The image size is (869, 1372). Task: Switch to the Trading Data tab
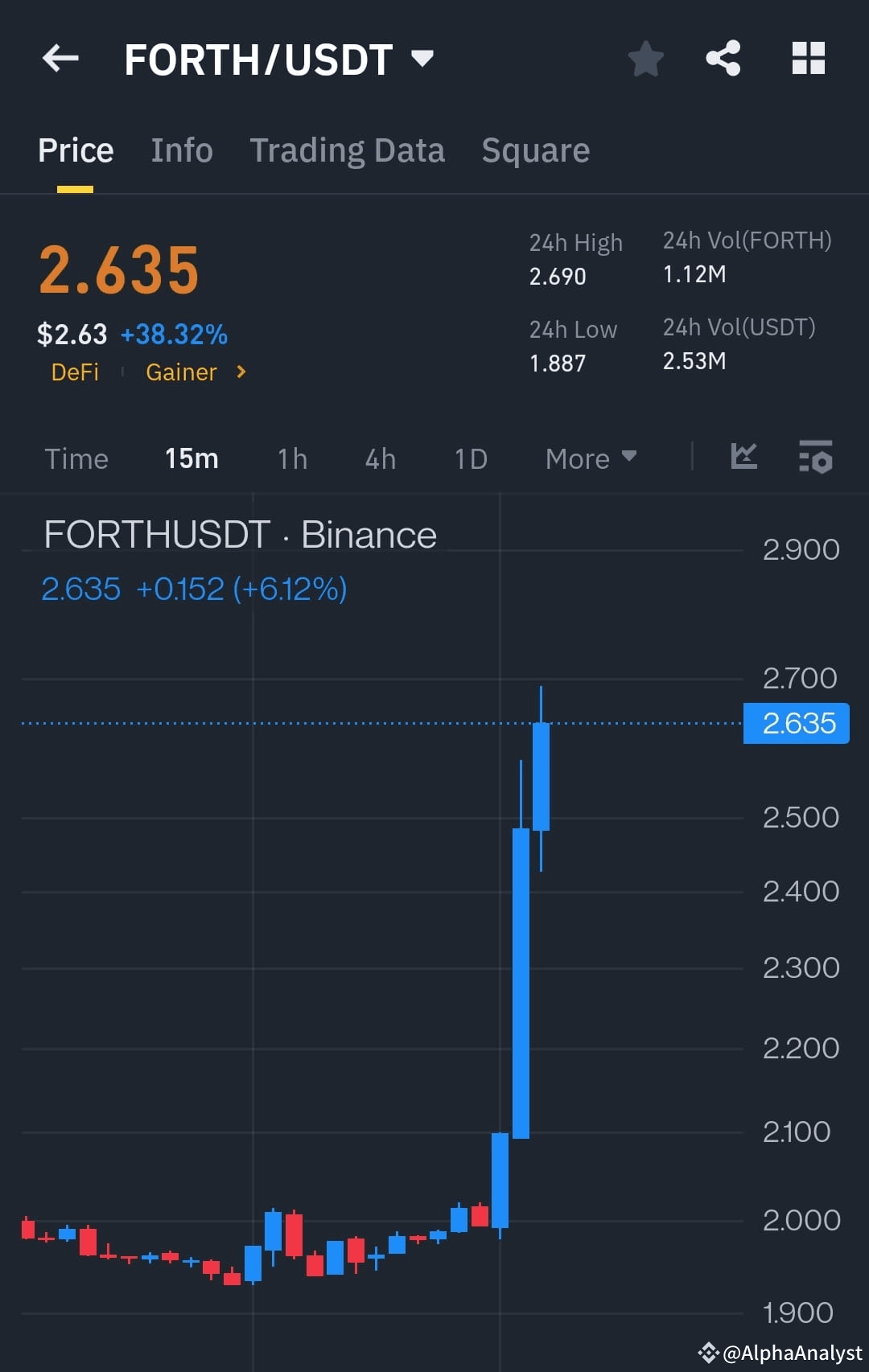pyautogui.click(x=348, y=150)
